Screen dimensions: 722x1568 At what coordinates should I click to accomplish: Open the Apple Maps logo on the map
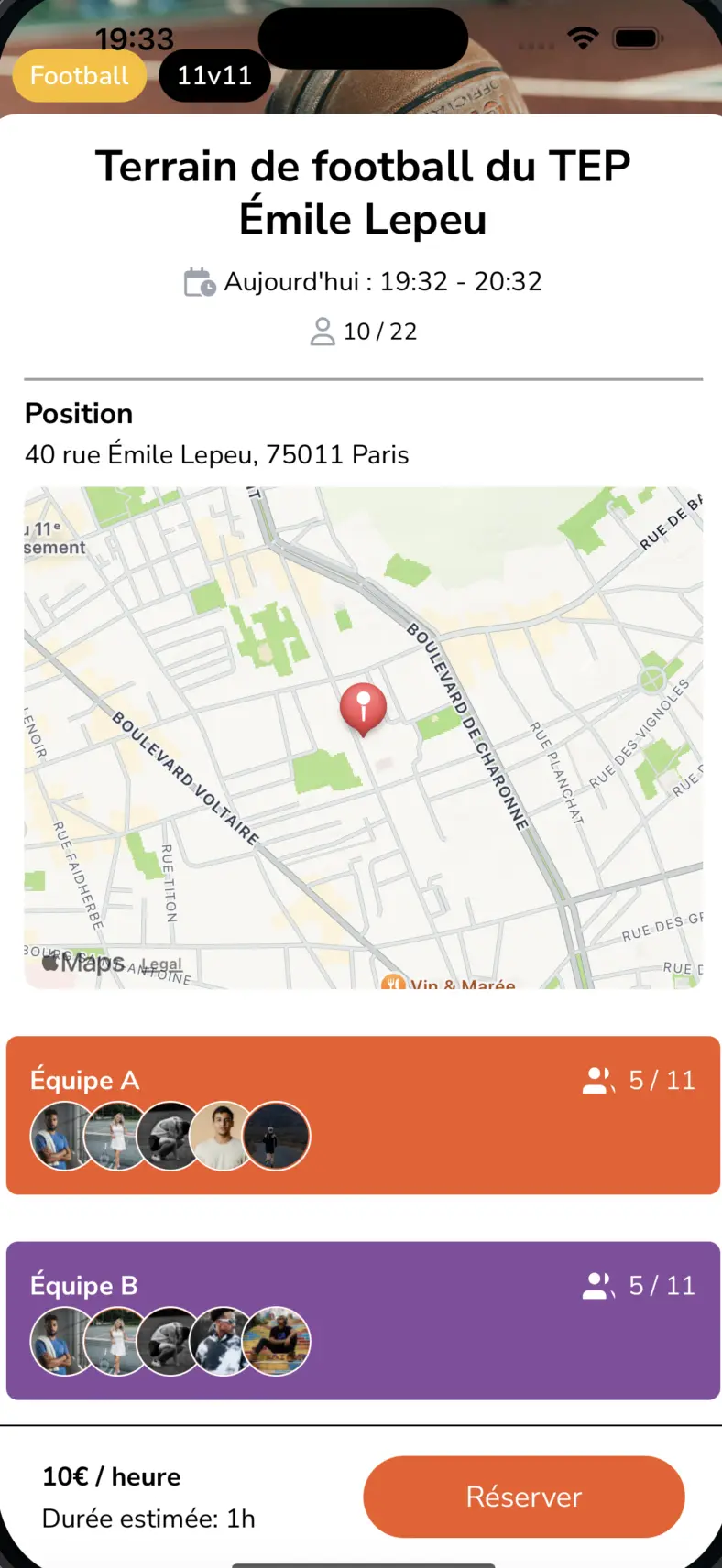tap(82, 962)
